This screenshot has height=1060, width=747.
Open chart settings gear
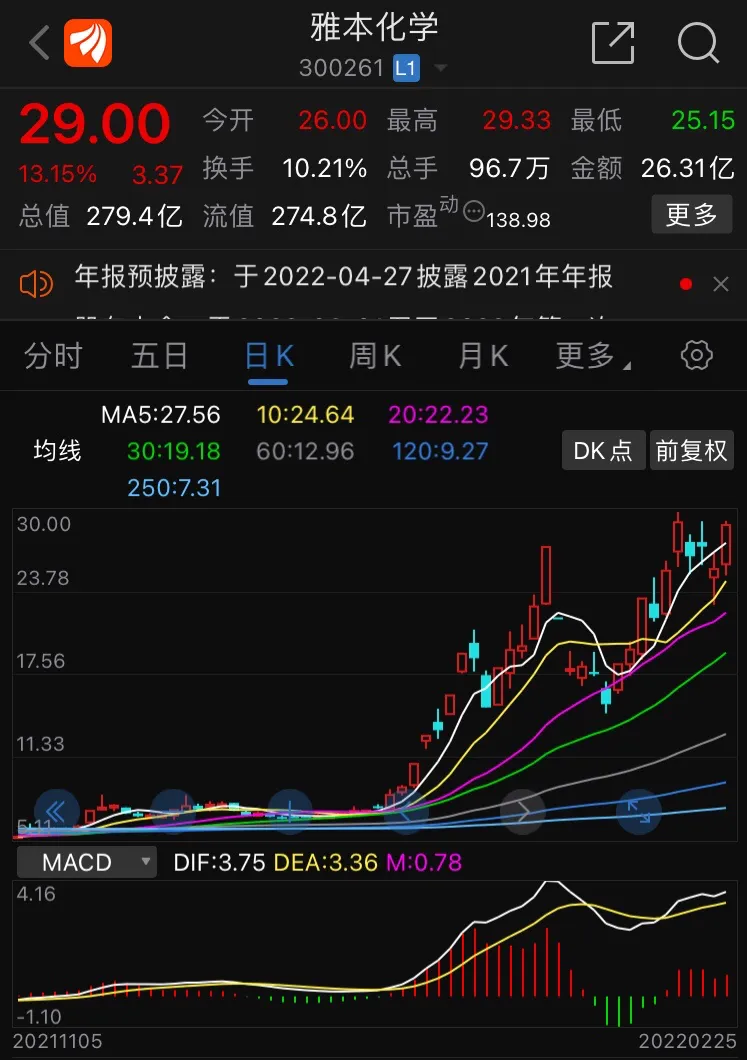tap(696, 355)
